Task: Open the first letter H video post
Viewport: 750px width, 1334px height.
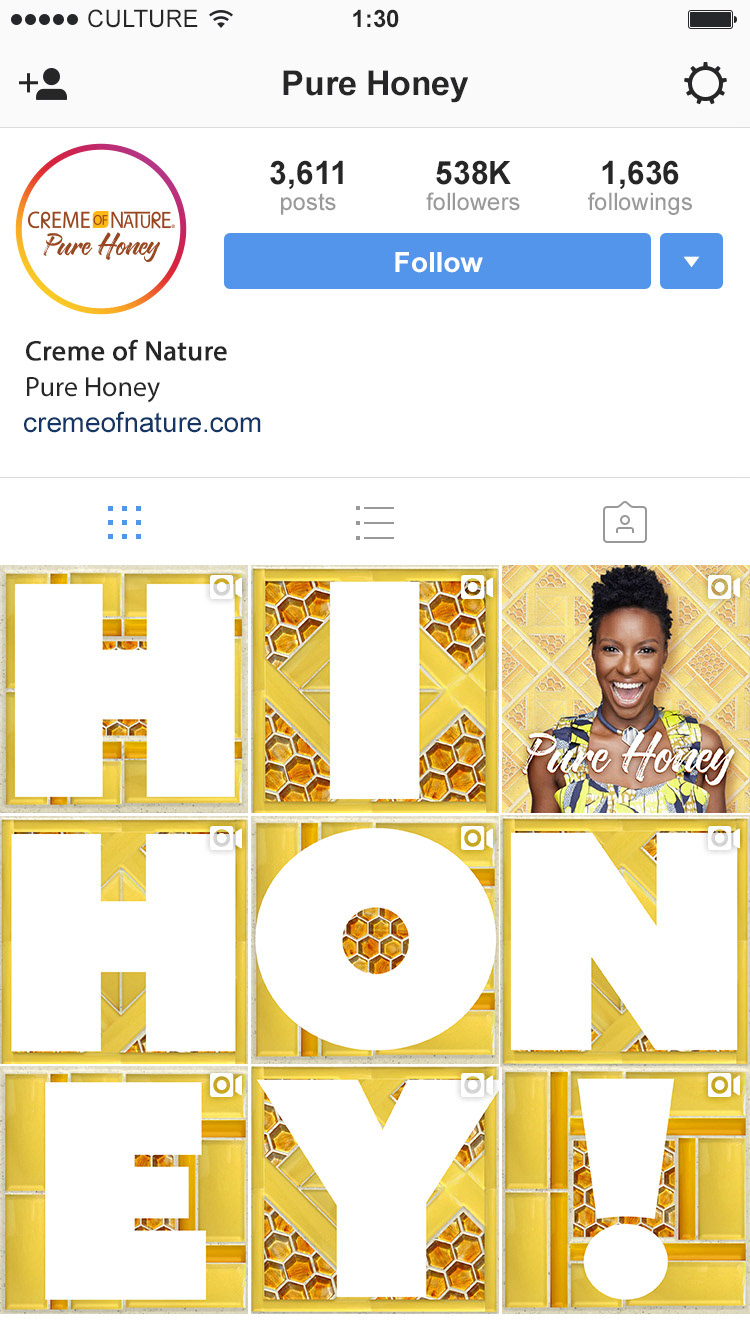Action: tap(124, 689)
